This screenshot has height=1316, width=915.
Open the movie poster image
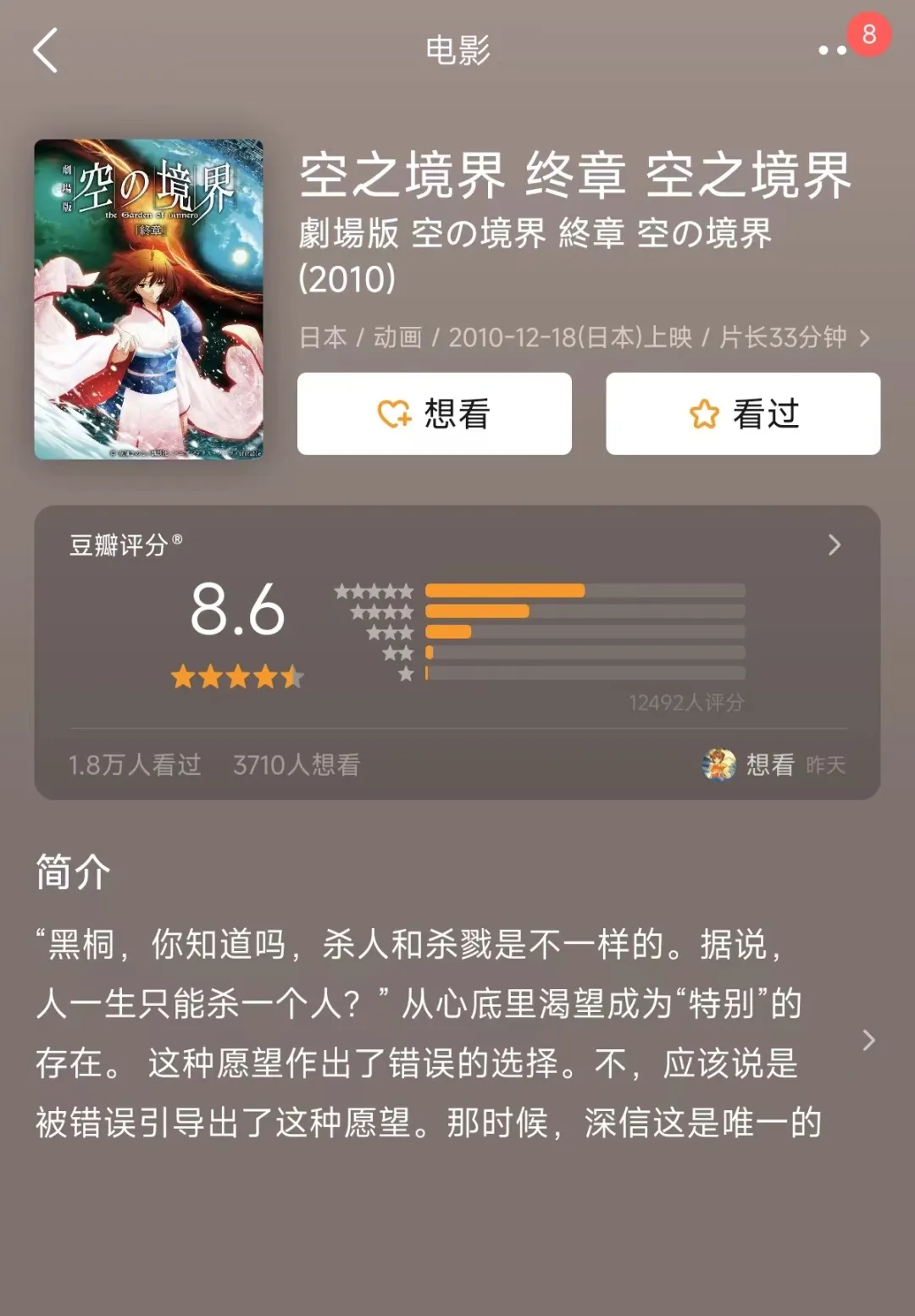(x=148, y=299)
